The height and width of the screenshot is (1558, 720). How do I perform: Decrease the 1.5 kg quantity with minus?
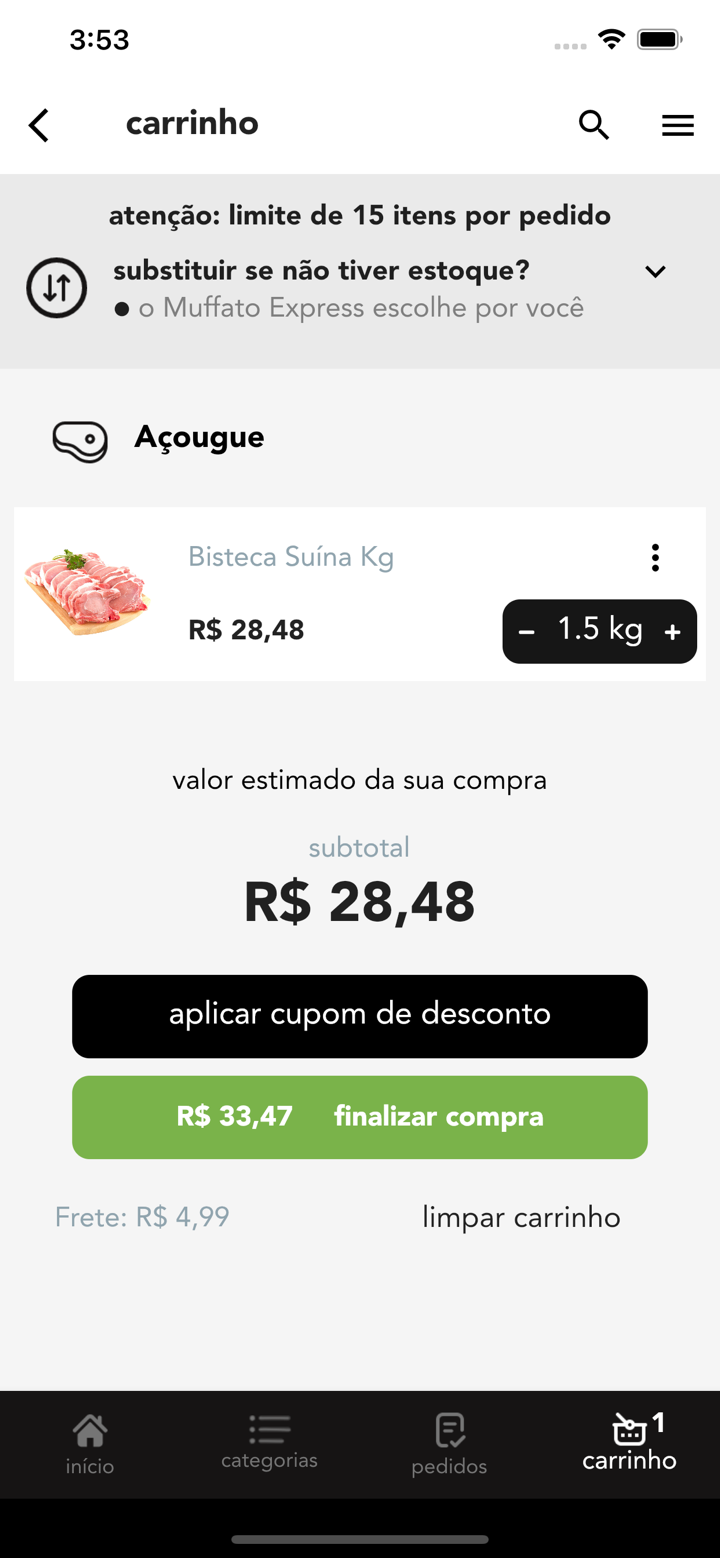tap(527, 631)
